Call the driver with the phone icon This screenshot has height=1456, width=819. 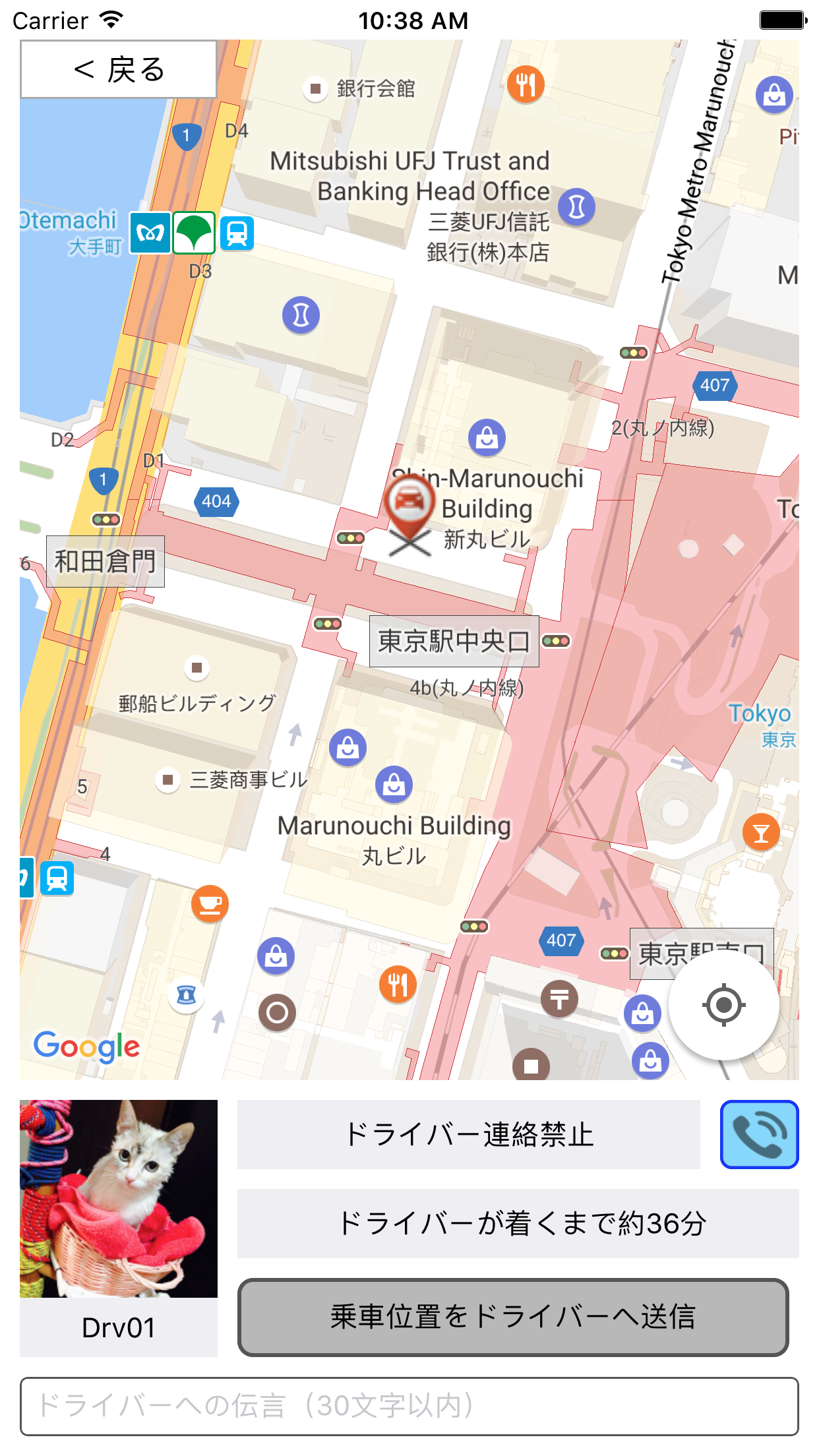(759, 1134)
